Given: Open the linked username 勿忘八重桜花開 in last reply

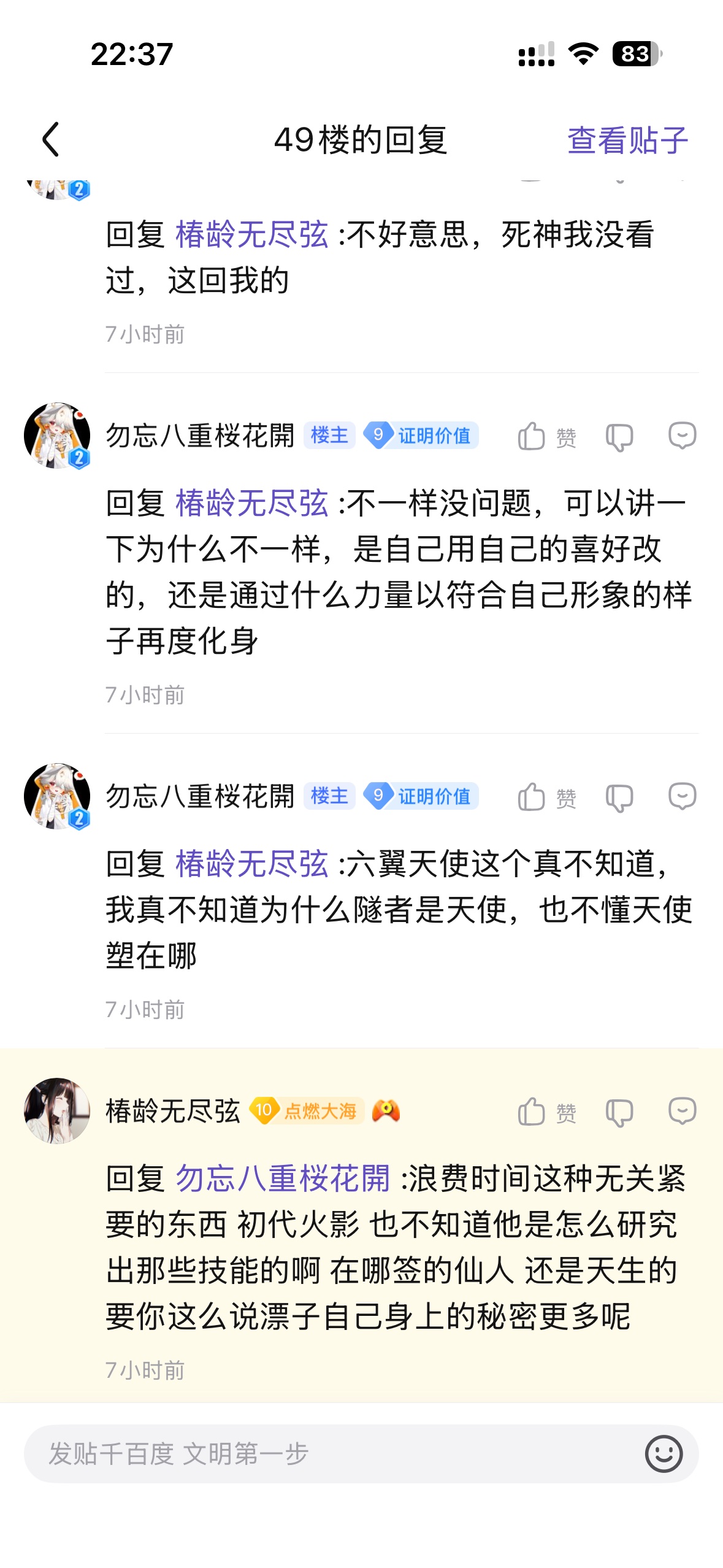Looking at the screenshot, I should tap(283, 1178).
